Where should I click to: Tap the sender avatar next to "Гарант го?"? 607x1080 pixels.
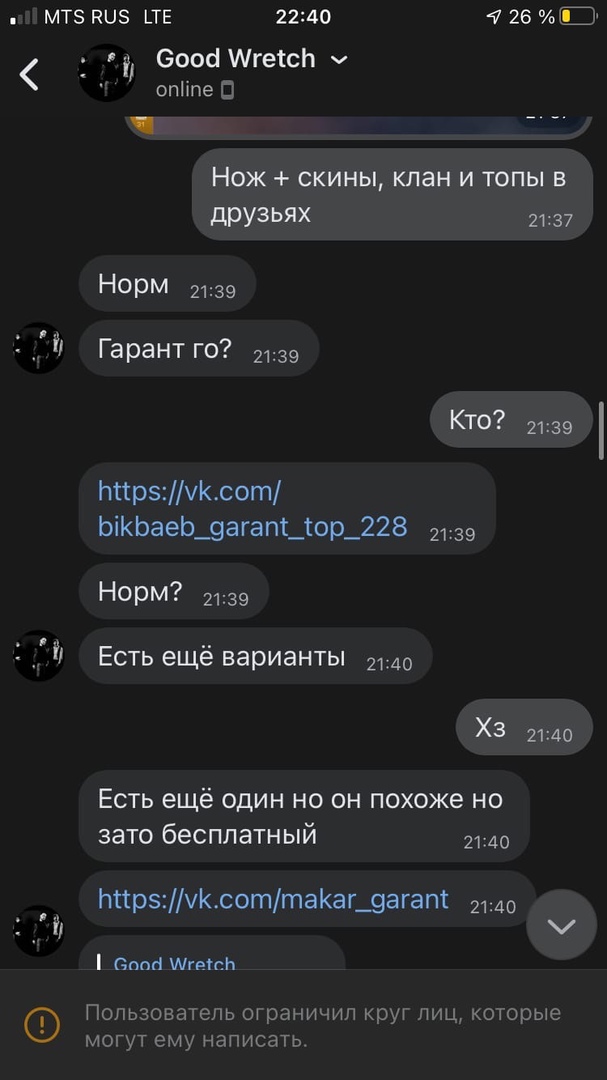(x=38, y=348)
